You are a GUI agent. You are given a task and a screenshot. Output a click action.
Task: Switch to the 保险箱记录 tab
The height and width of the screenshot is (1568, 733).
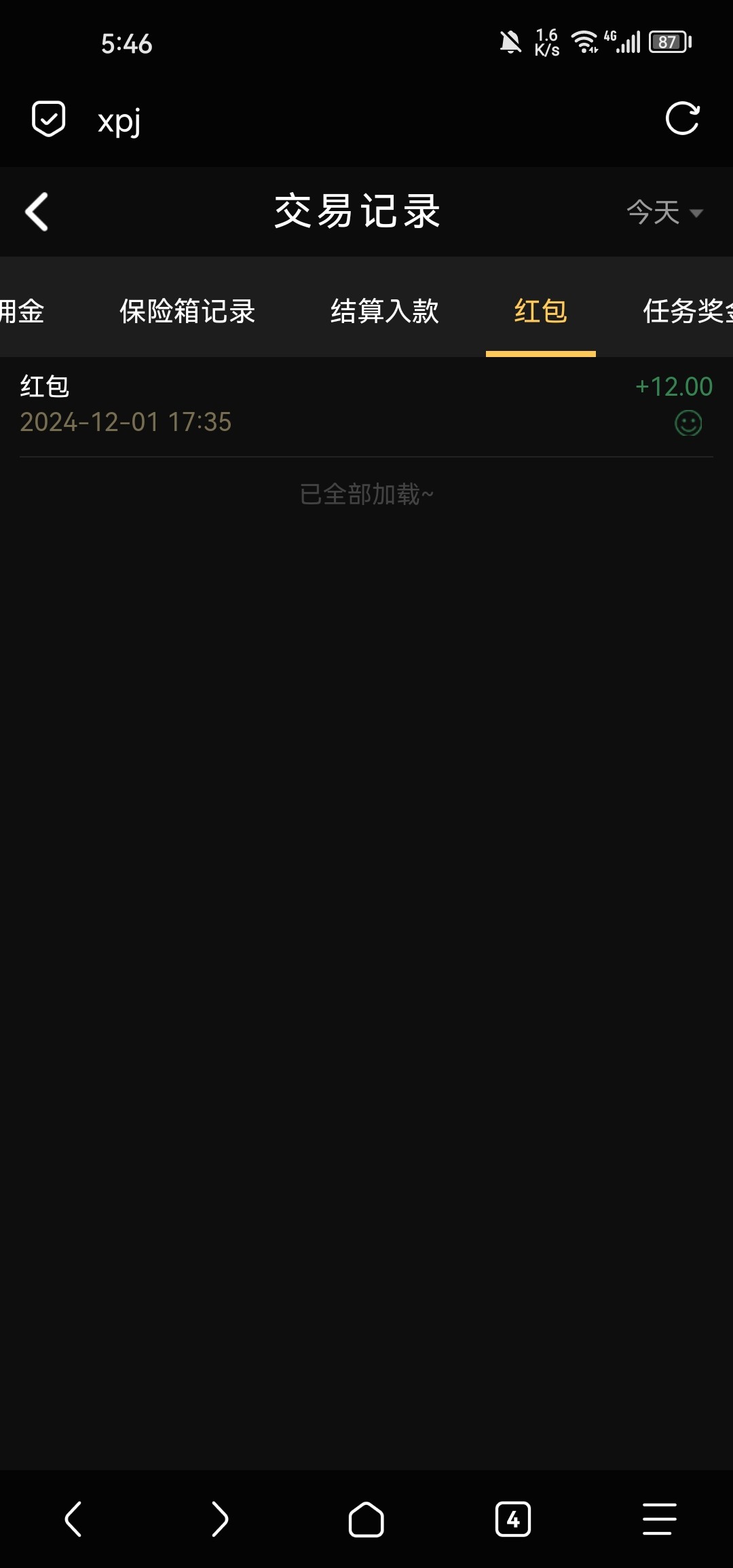coord(187,312)
